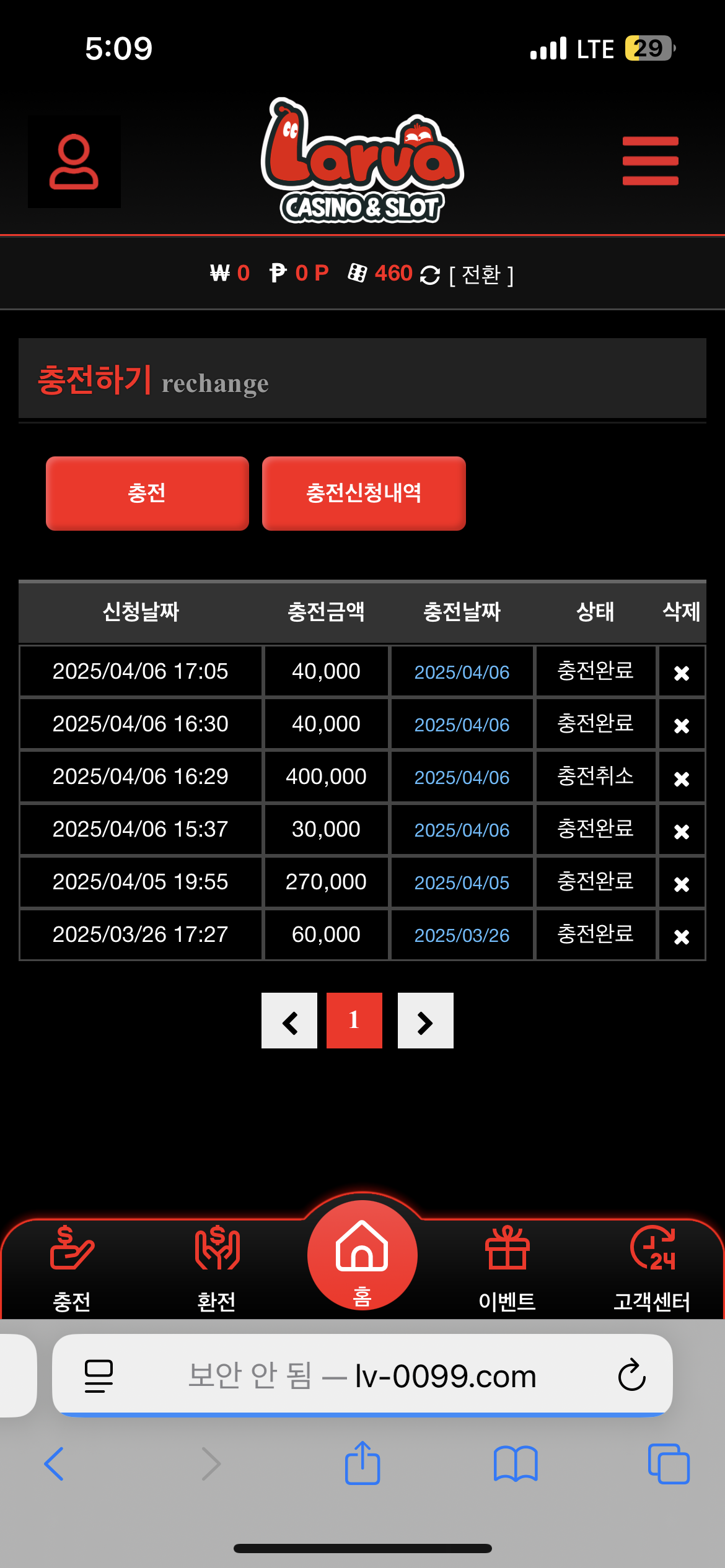This screenshot has width=725, height=1568.
Task: Go to the previous page arrow
Action: point(289,1021)
